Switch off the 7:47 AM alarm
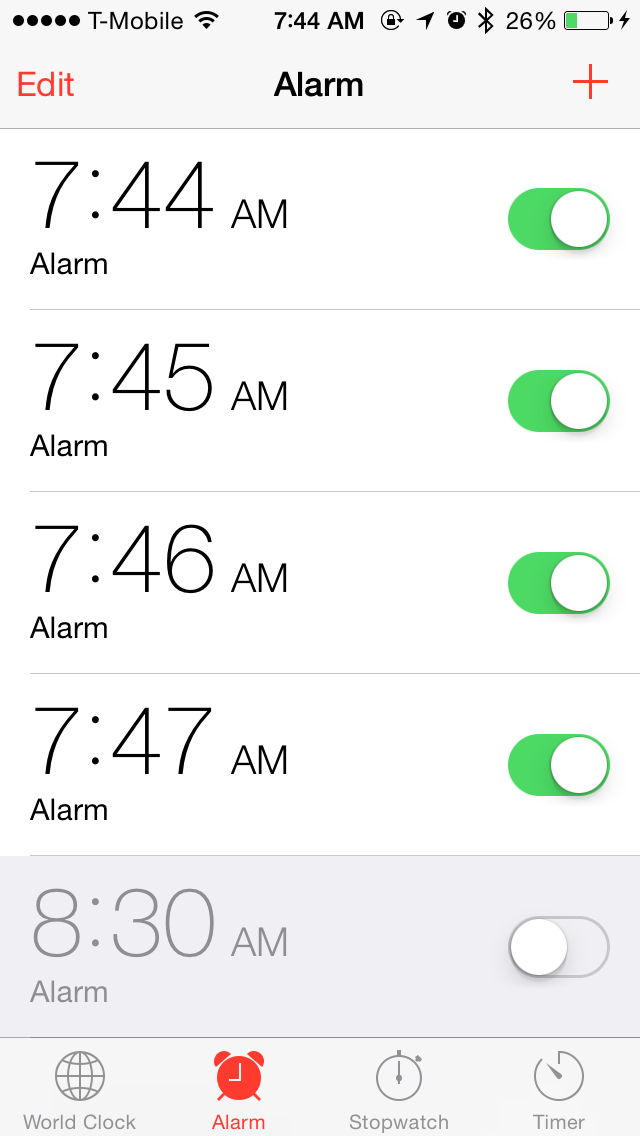The height and width of the screenshot is (1136, 640). point(559,764)
